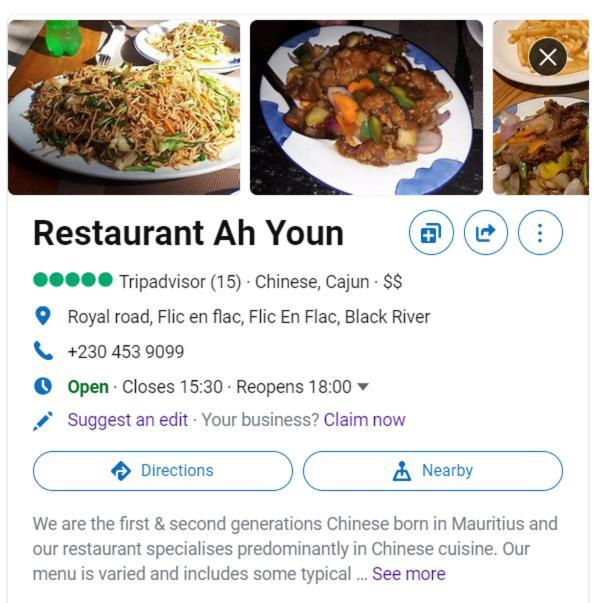This screenshot has height=603, width=602.
Task: Open the Royal road address location
Action: [x=248, y=317]
